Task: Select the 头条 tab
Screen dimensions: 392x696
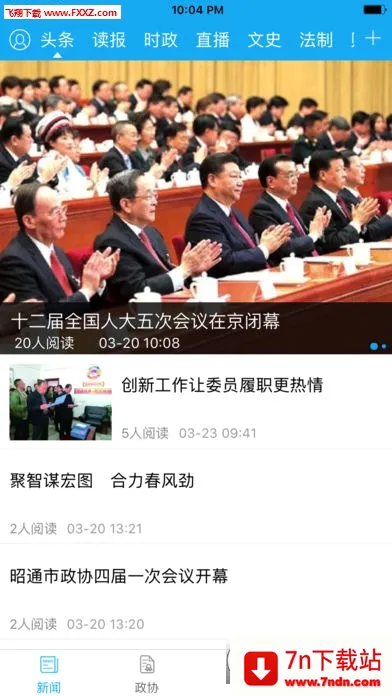Action: click(57, 40)
